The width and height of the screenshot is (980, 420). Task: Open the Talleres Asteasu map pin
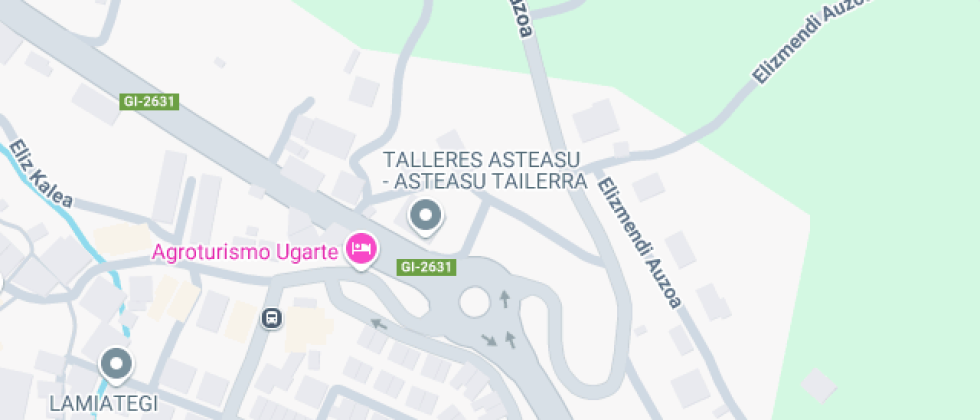[x=427, y=215]
